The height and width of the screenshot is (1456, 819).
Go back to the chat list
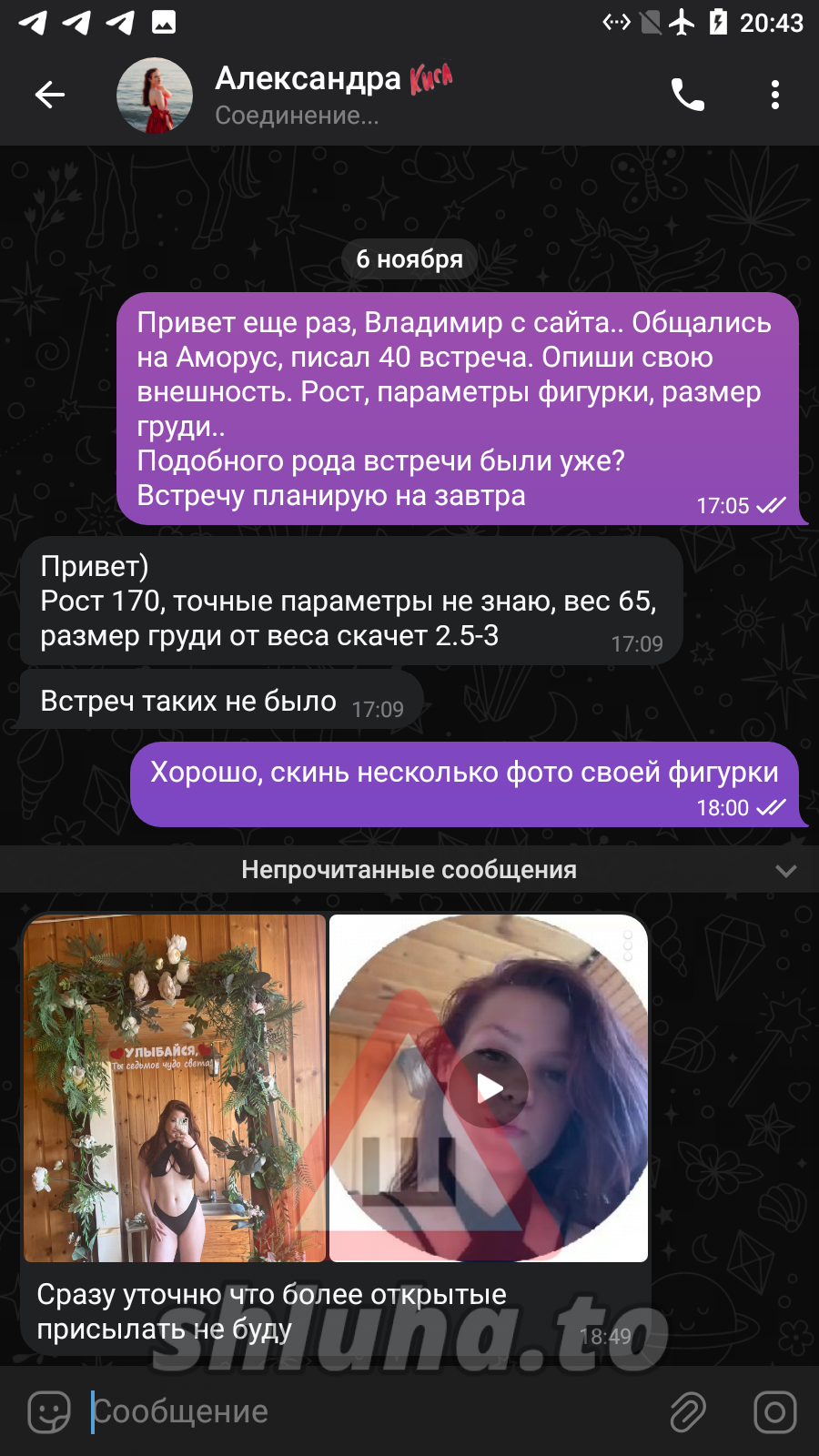(x=50, y=95)
